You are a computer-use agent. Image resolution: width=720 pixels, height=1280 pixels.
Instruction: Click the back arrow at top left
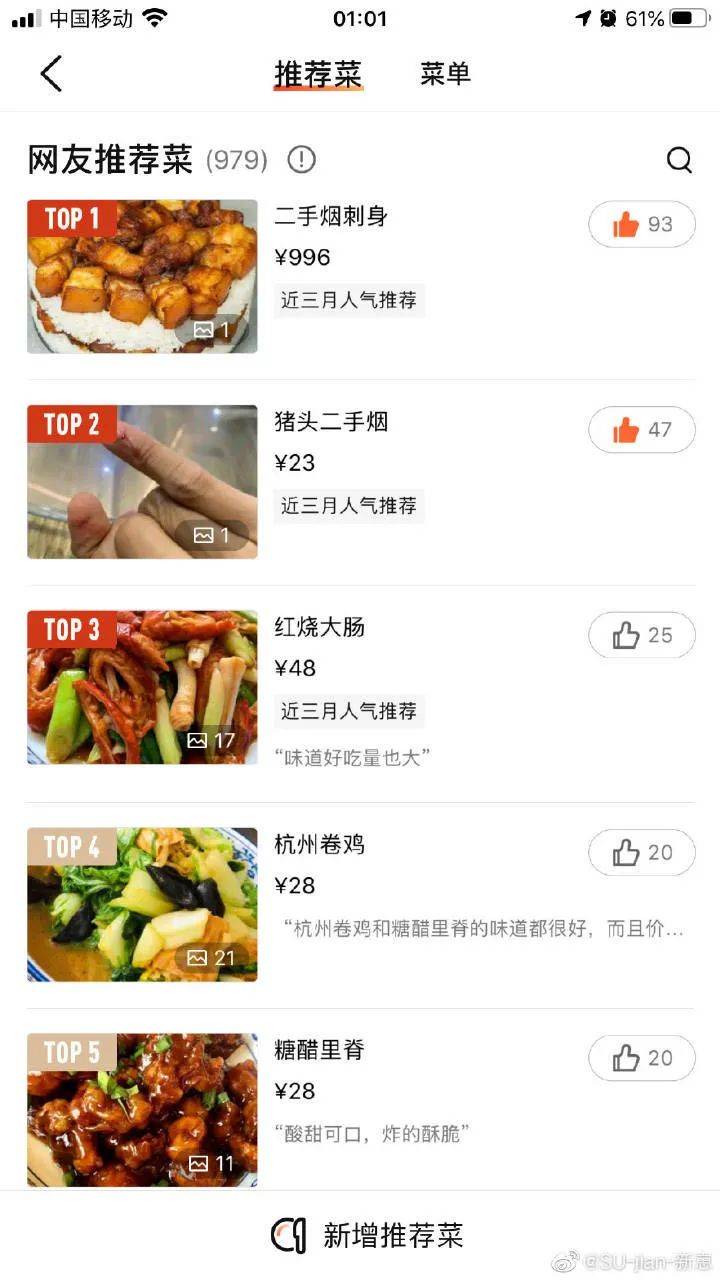click(x=50, y=73)
